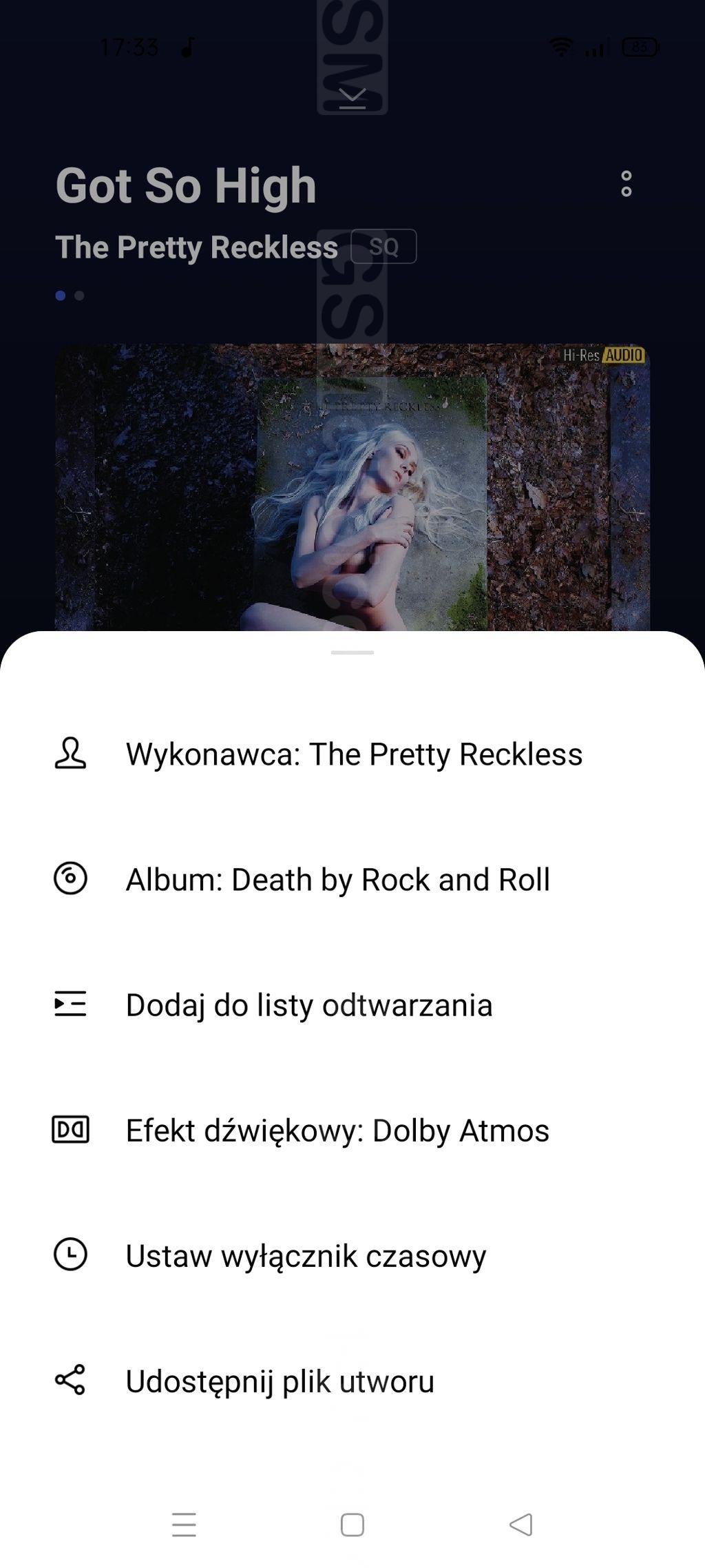The image size is (705, 1568).
Task: Go to the home screen
Action: pos(352,1525)
